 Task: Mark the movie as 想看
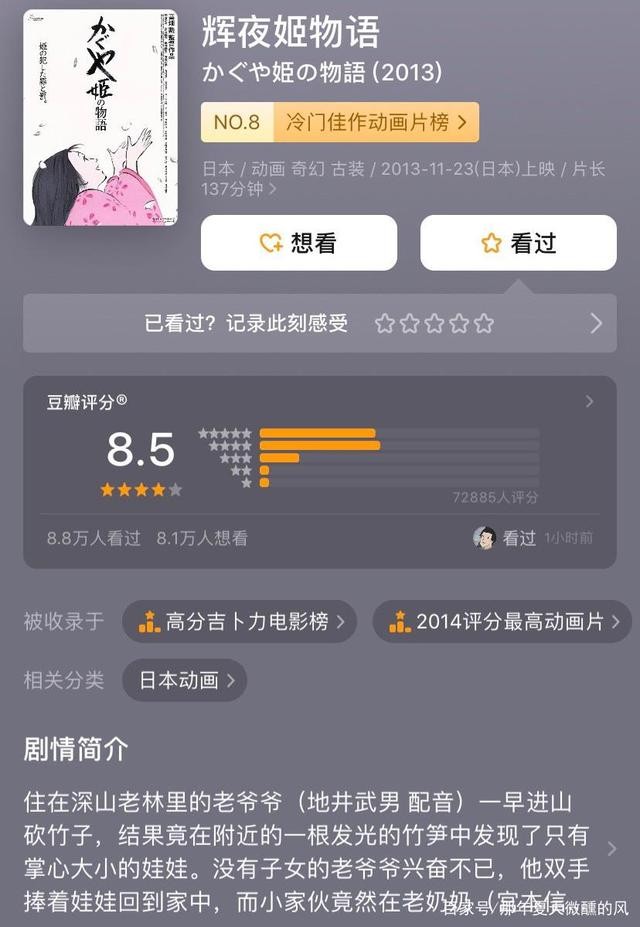tap(298, 243)
